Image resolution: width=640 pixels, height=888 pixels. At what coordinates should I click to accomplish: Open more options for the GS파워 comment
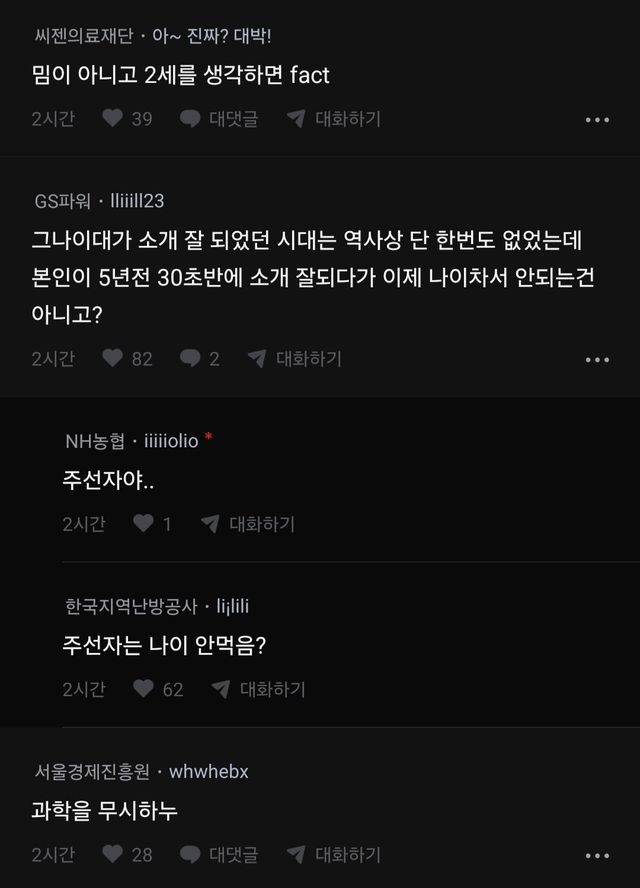point(597,359)
